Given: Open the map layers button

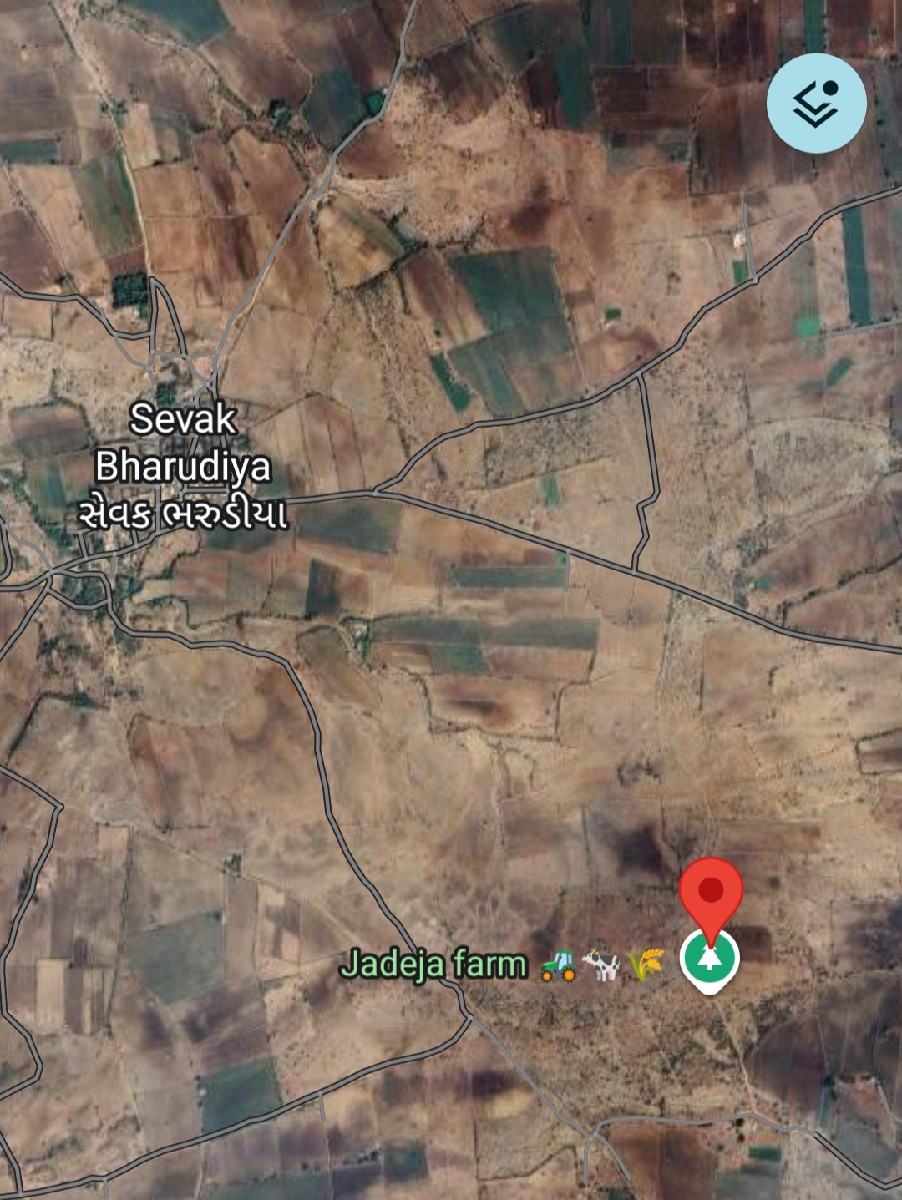Looking at the screenshot, I should [x=816, y=102].
